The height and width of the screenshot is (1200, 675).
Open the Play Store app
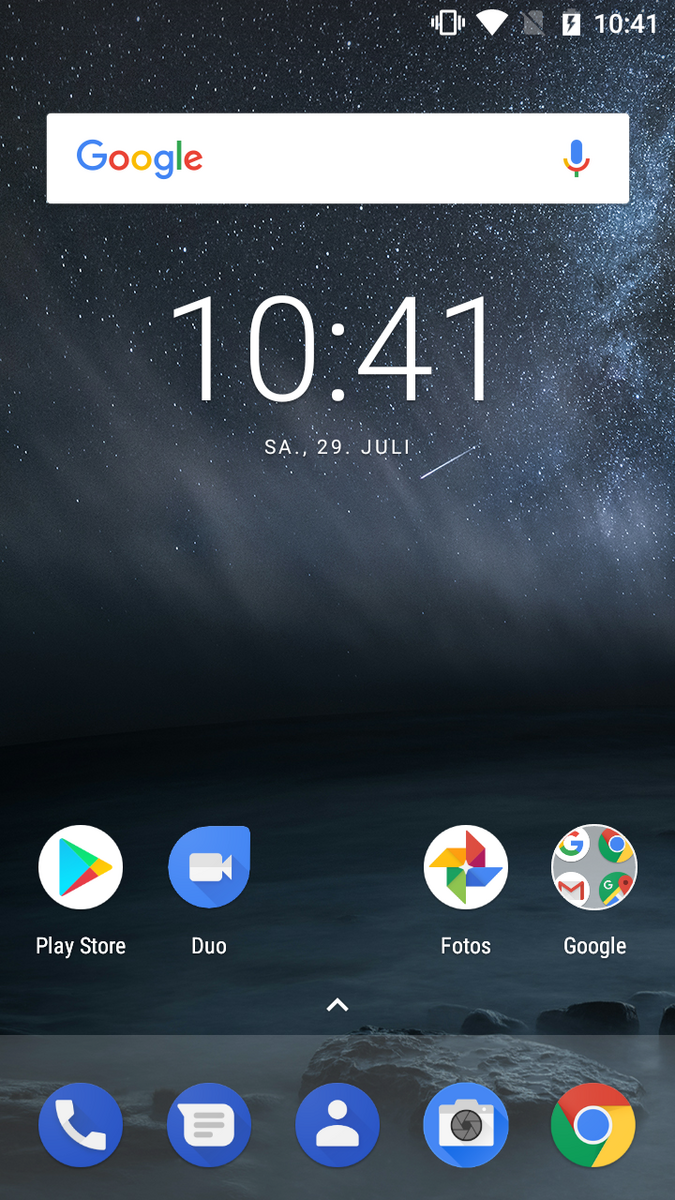[81, 868]
